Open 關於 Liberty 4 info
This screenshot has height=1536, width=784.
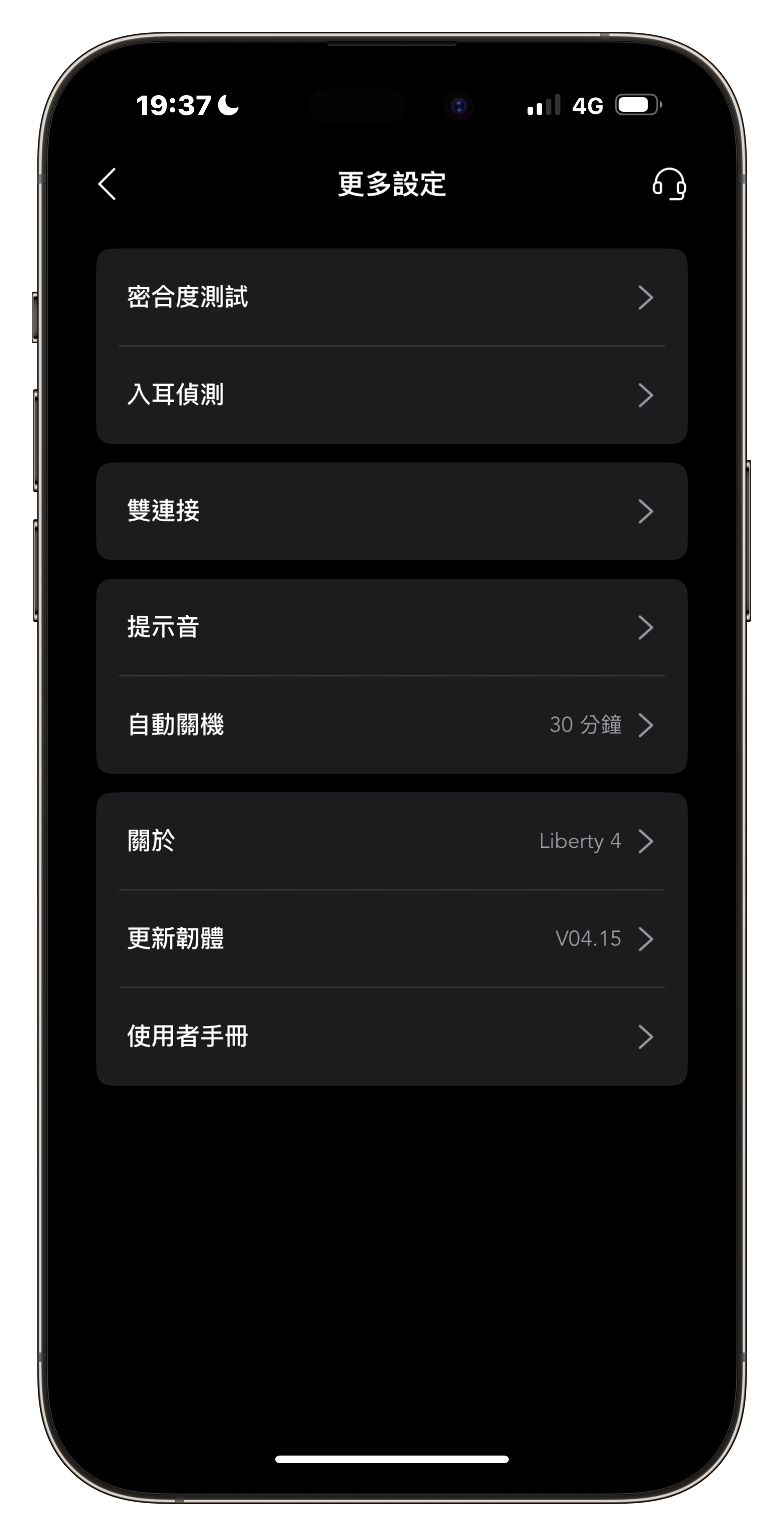(x=391, y=841)
